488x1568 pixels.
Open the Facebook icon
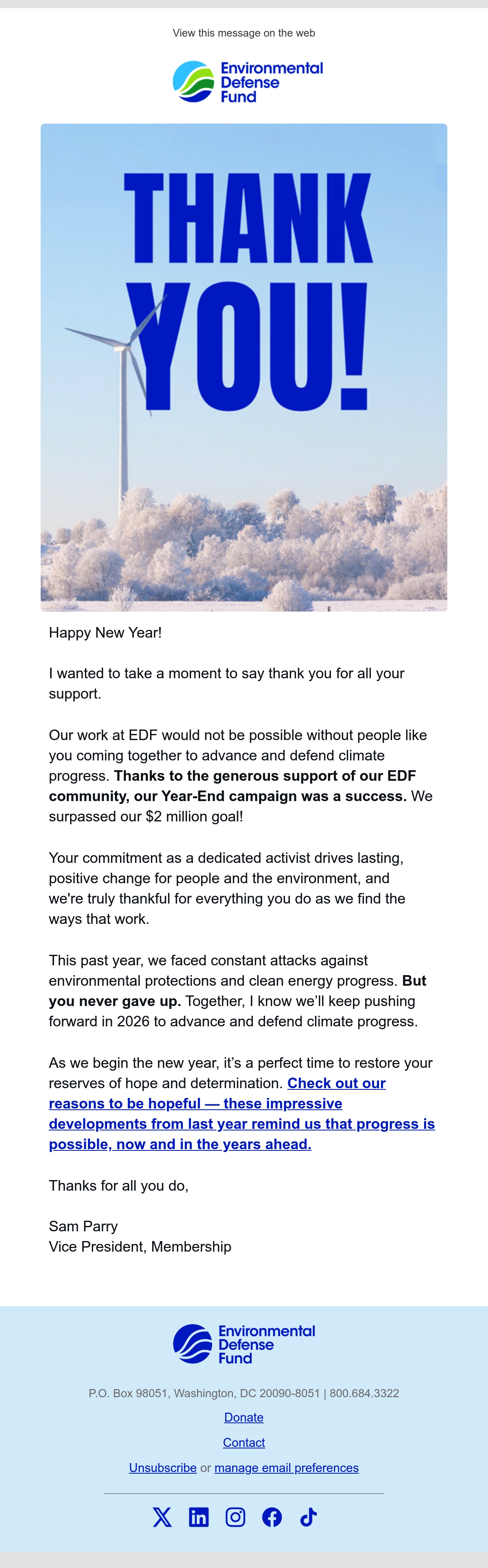pyautogui.click(x=271, y=1517)
